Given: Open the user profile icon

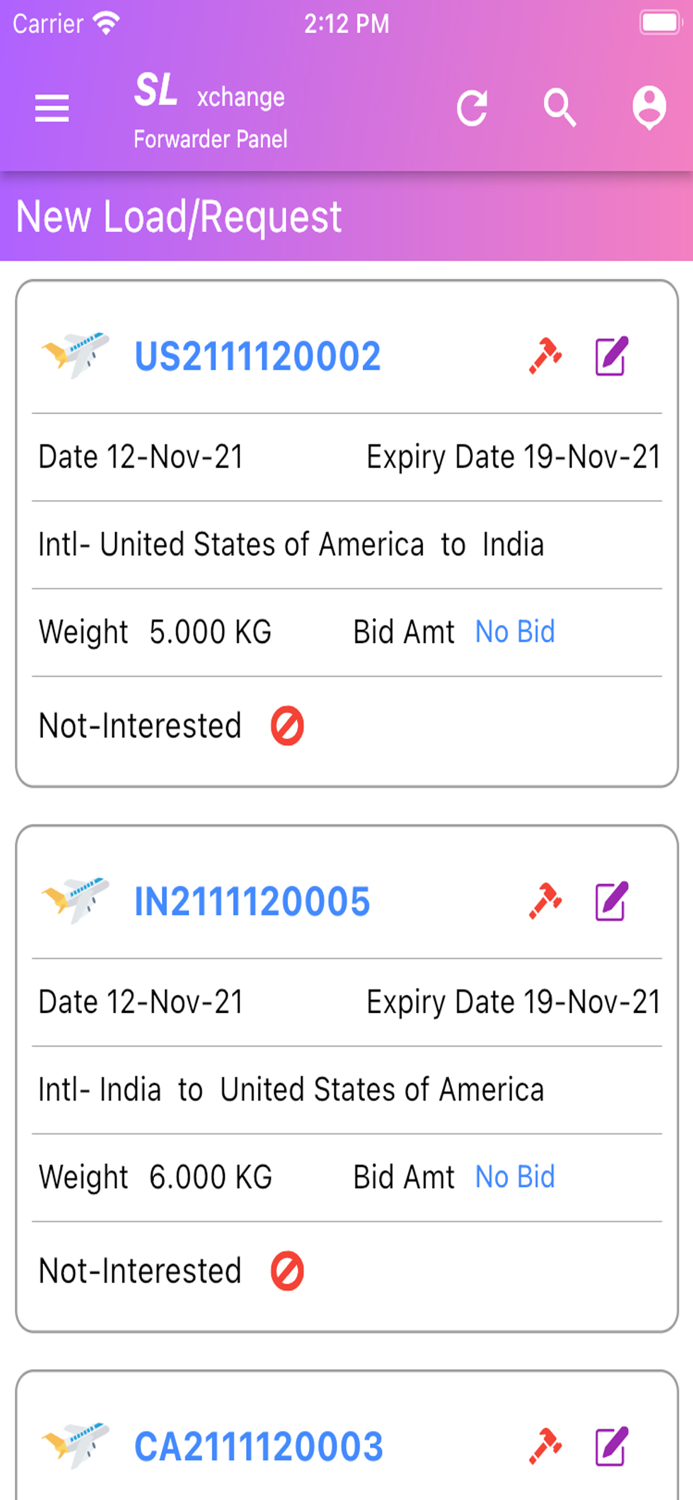Looking at the screenshot, I should tap(650, 108).
